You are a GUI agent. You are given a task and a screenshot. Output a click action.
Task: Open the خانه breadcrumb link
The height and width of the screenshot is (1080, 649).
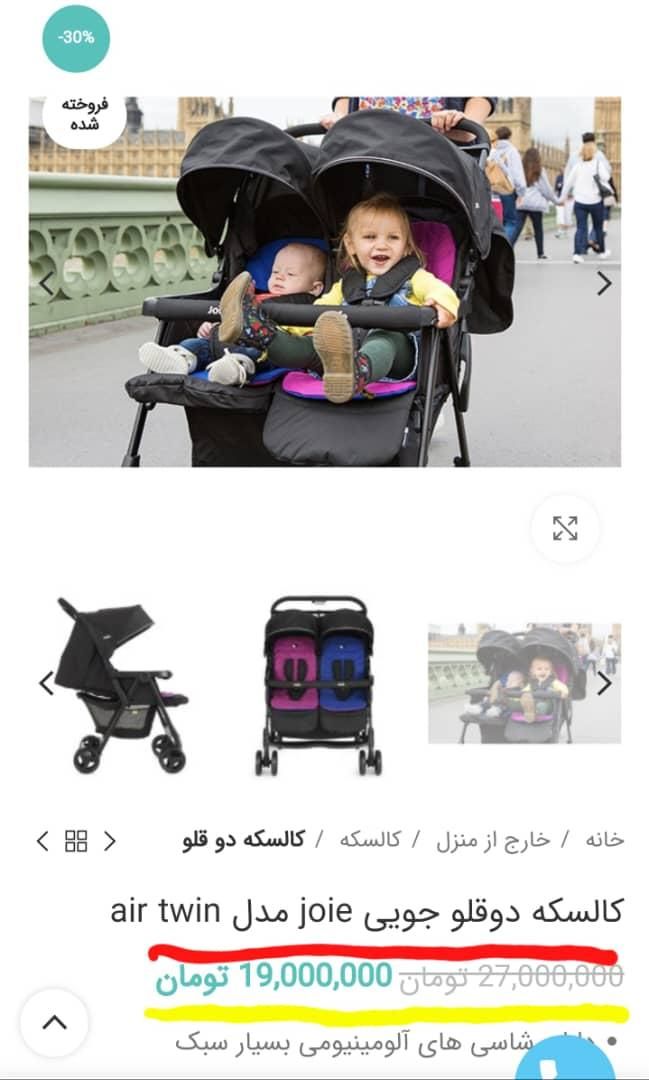[x=604, y=839]
